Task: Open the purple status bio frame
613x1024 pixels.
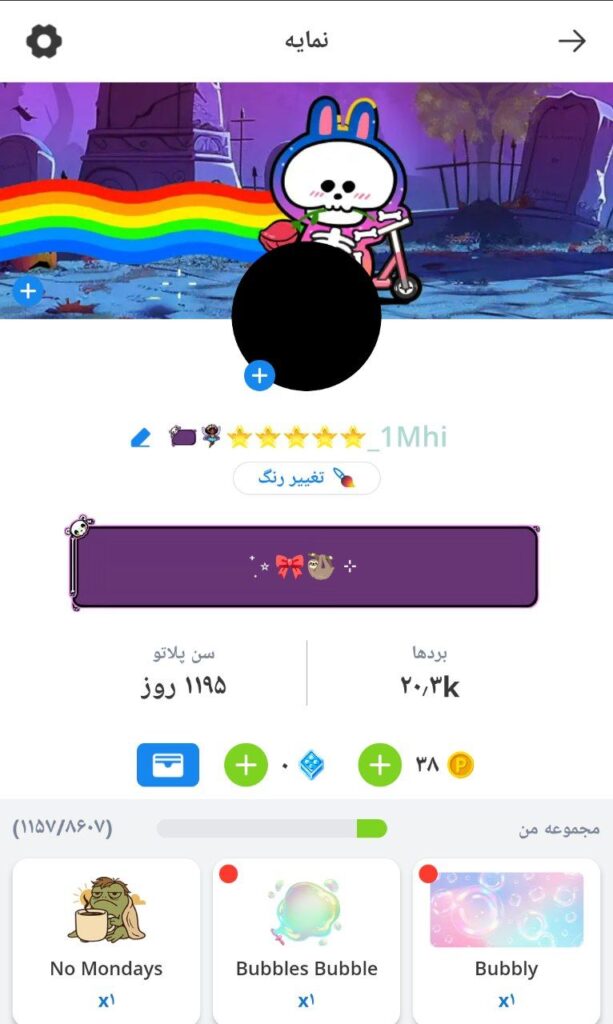Action: [x=305, y=567]
